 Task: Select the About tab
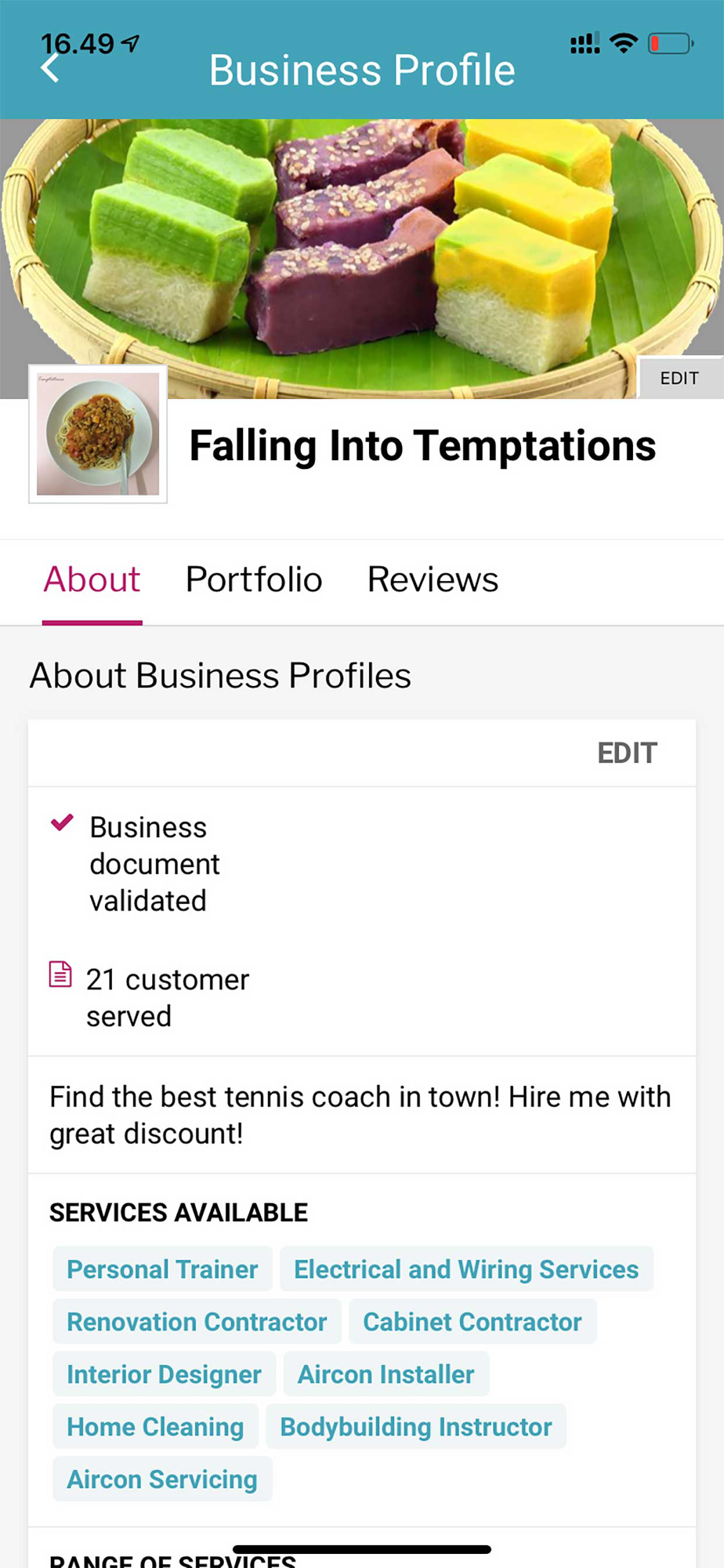coord(92,580)
